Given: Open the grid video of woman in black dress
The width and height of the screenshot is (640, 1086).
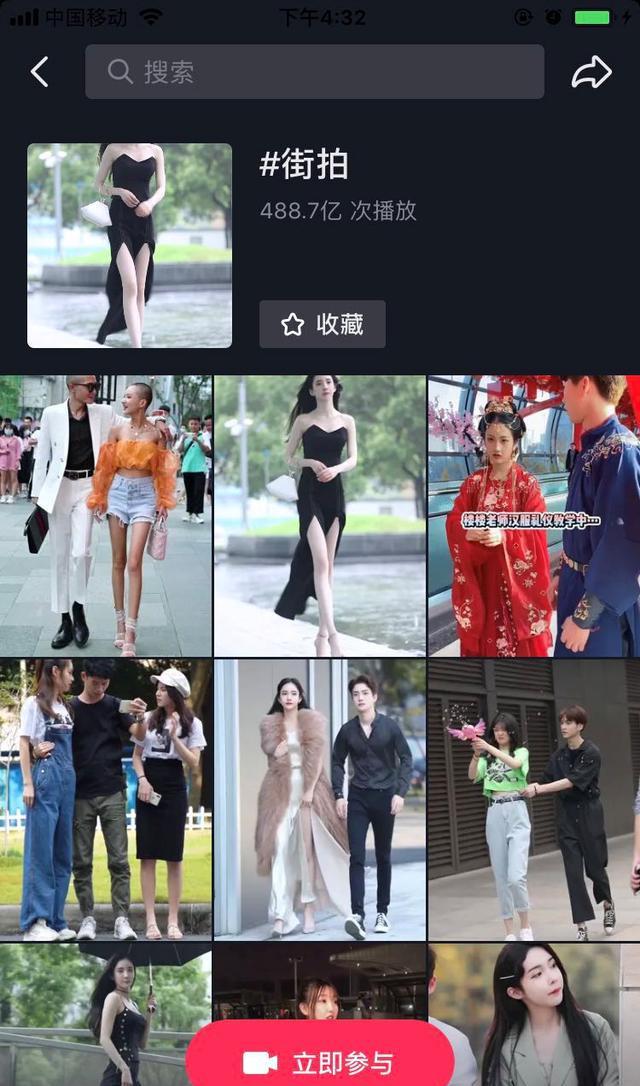Looking at the screenshot, I should point(320,516).
